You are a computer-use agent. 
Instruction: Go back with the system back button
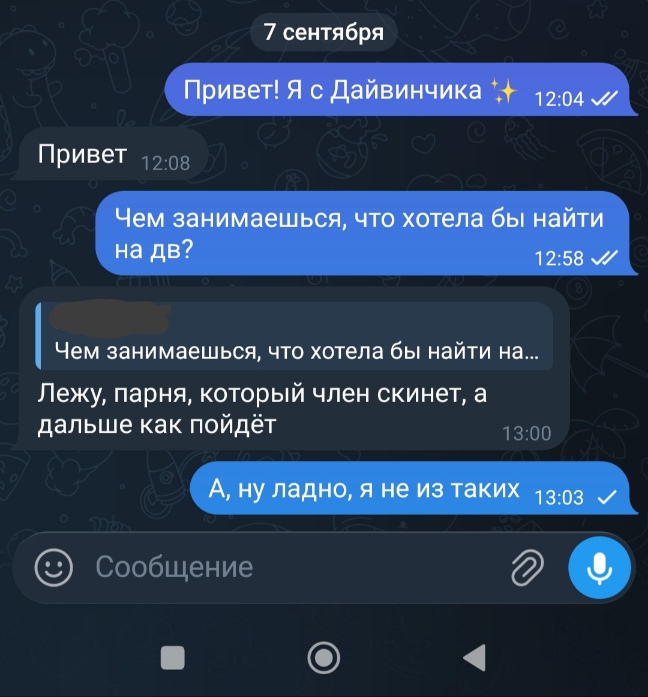[x=475, y=657]
